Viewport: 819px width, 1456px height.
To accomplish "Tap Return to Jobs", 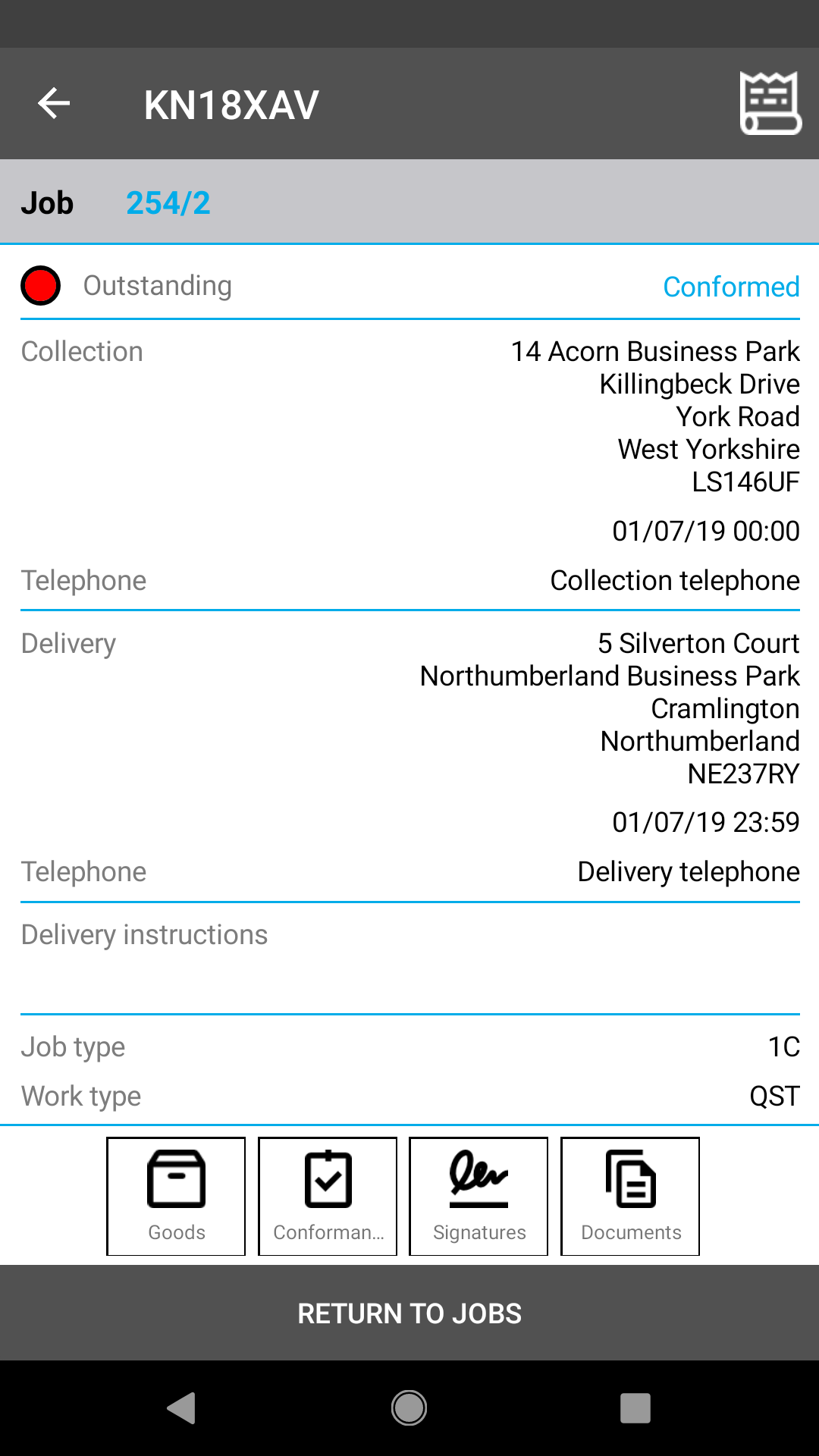I will click(x=409, y=1313).
